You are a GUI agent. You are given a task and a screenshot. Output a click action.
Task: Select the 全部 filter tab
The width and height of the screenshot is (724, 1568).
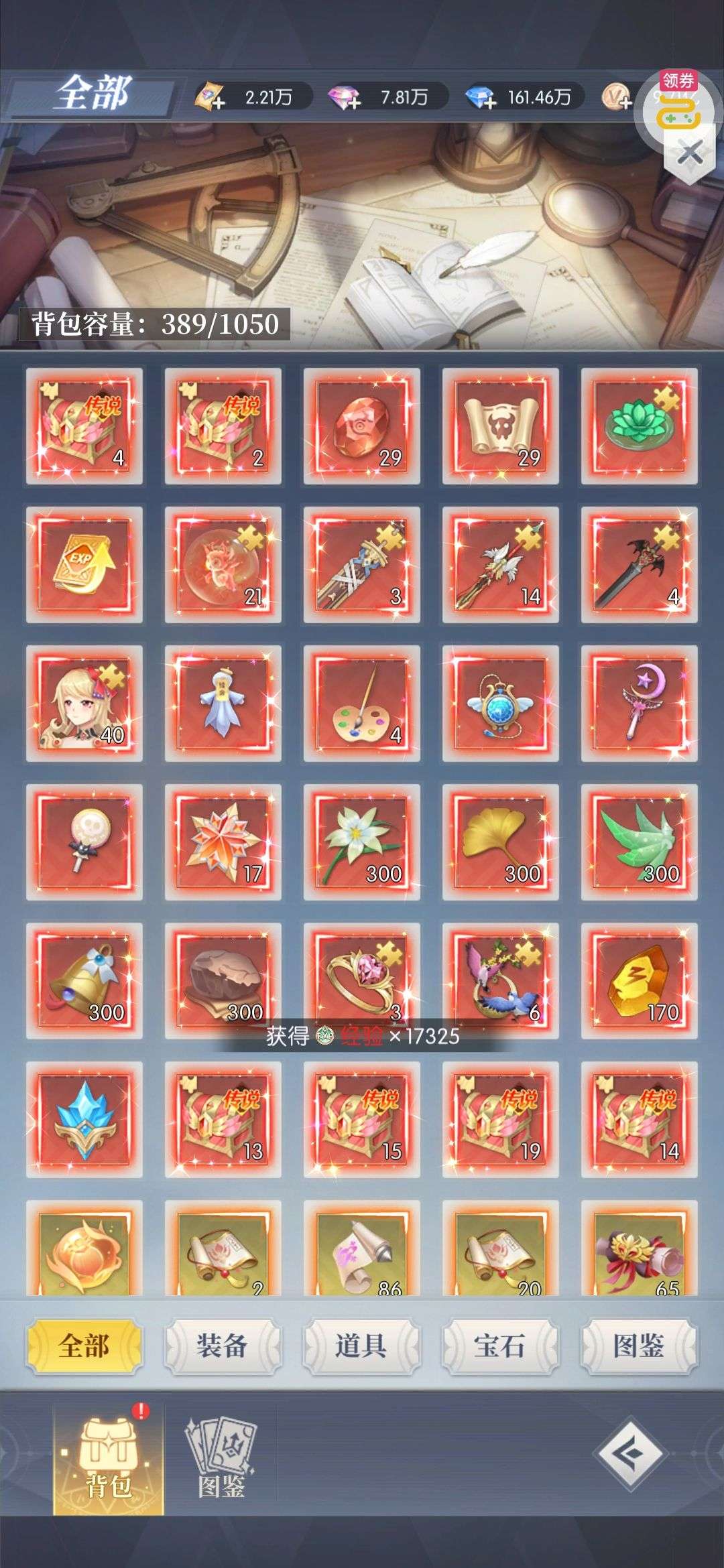(84, 1345)
